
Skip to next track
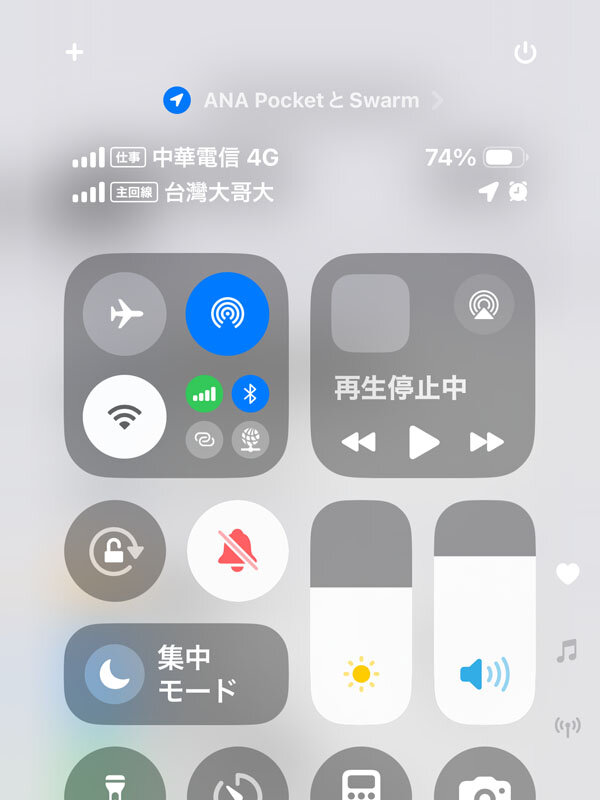(x=487, y=442)
